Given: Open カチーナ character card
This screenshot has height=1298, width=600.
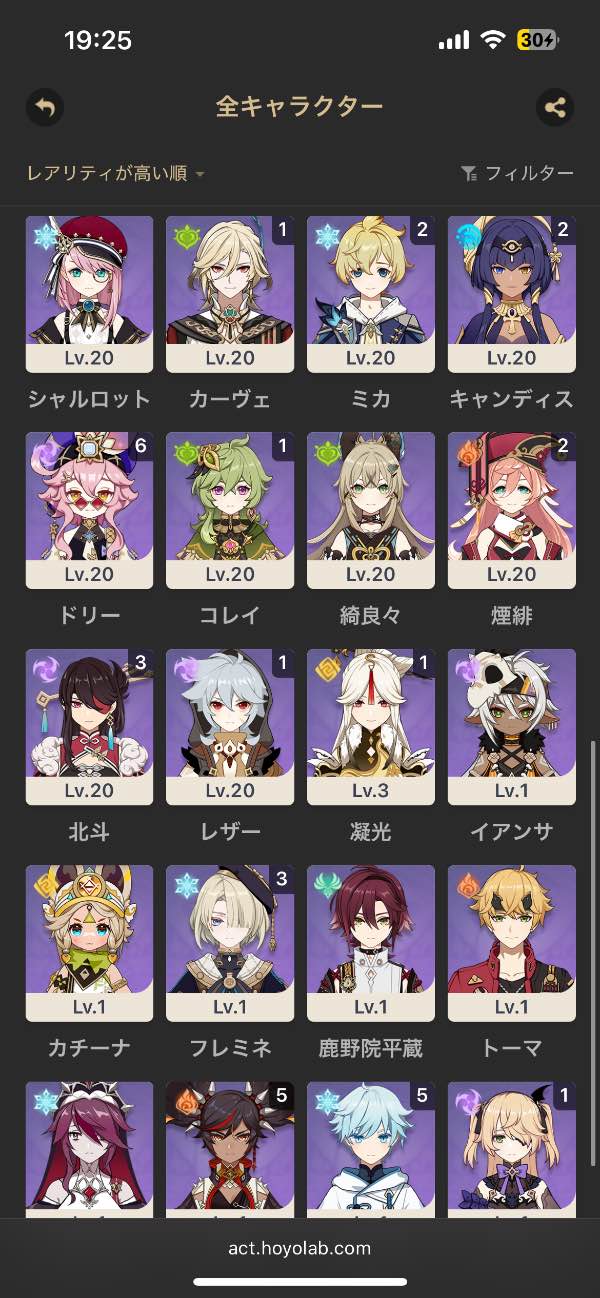Looking at the screenshot, I should tap(89, 943).
